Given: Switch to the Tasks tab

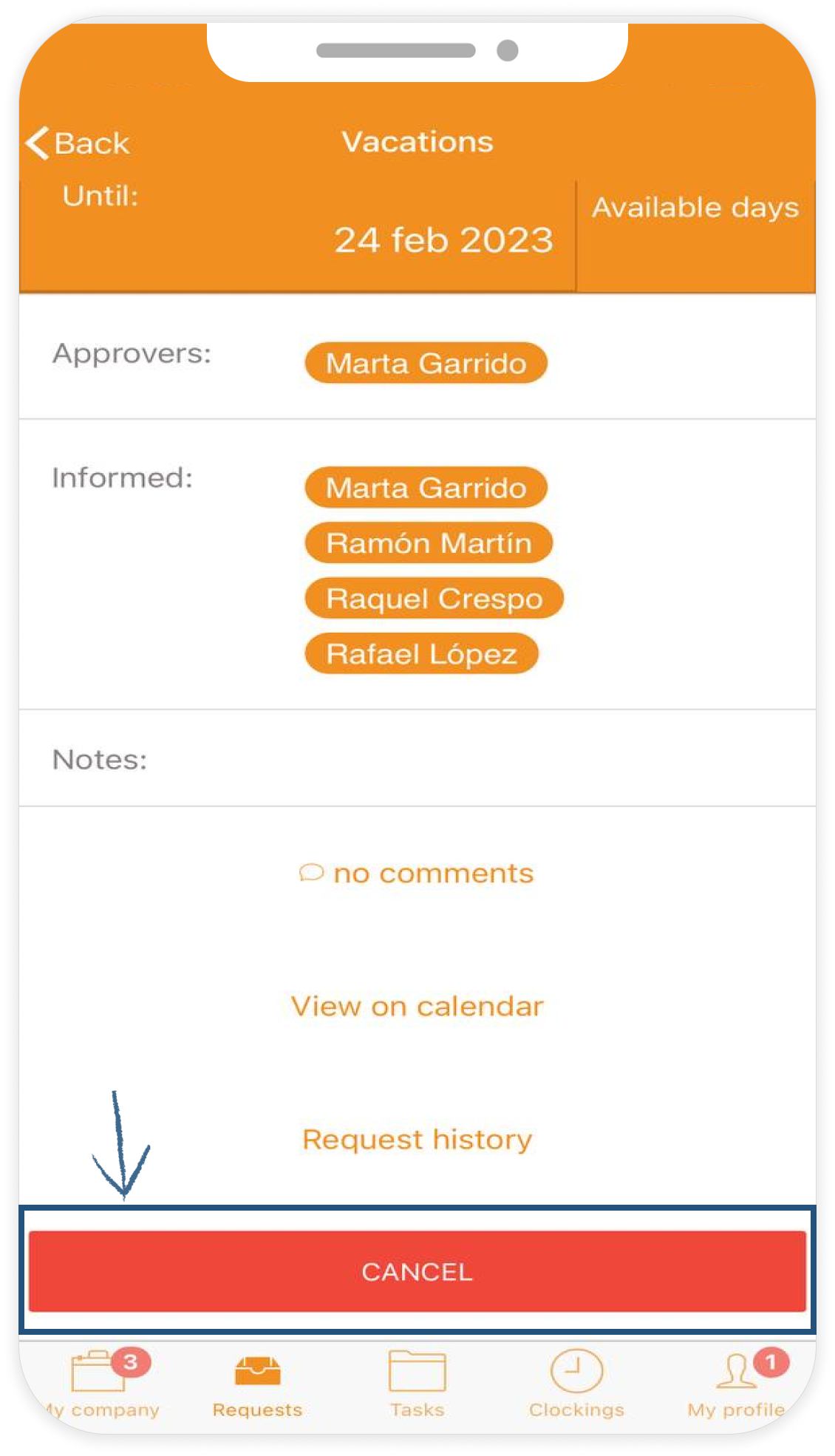Looking at the screenshot, I should coord(417,1382).
